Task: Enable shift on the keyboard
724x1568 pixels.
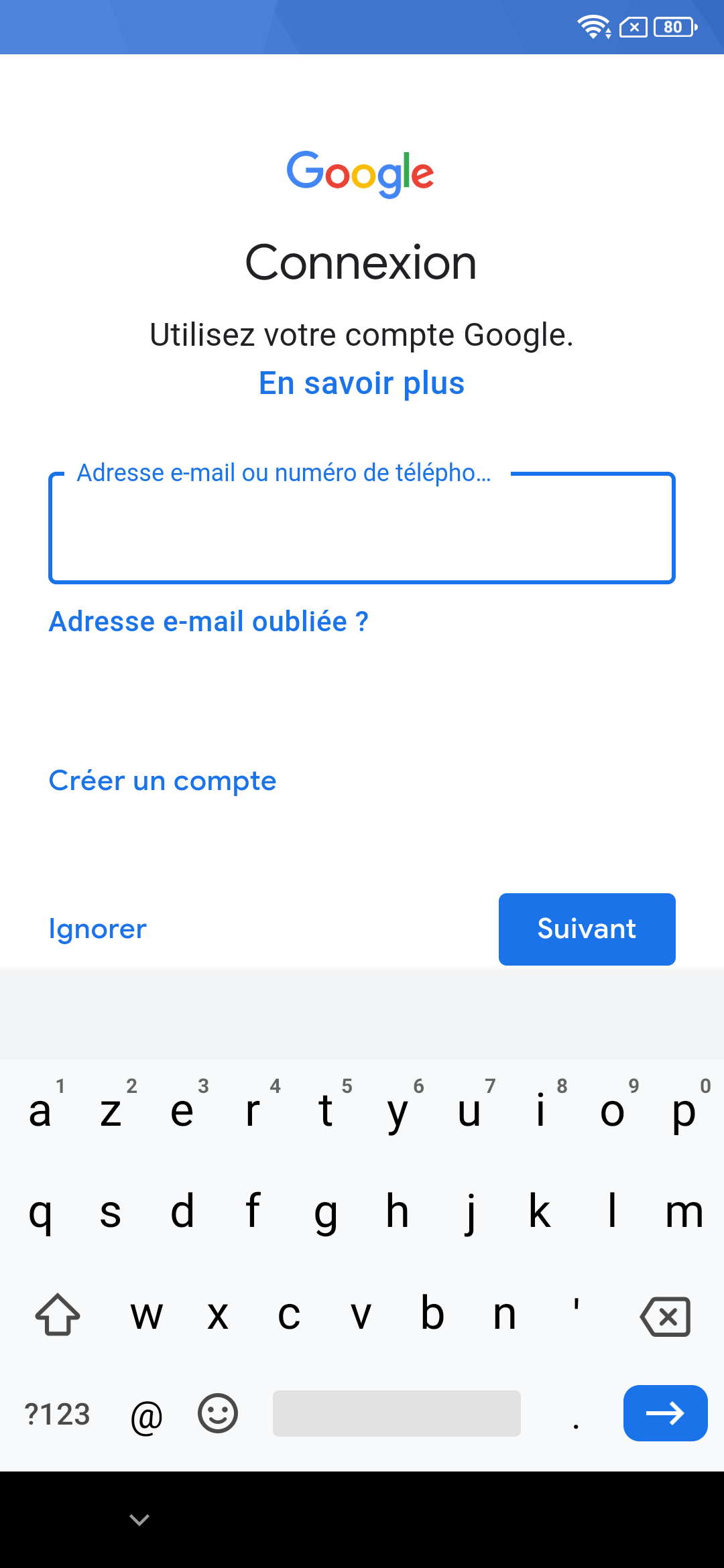Action: click(x=58, y=1315)
